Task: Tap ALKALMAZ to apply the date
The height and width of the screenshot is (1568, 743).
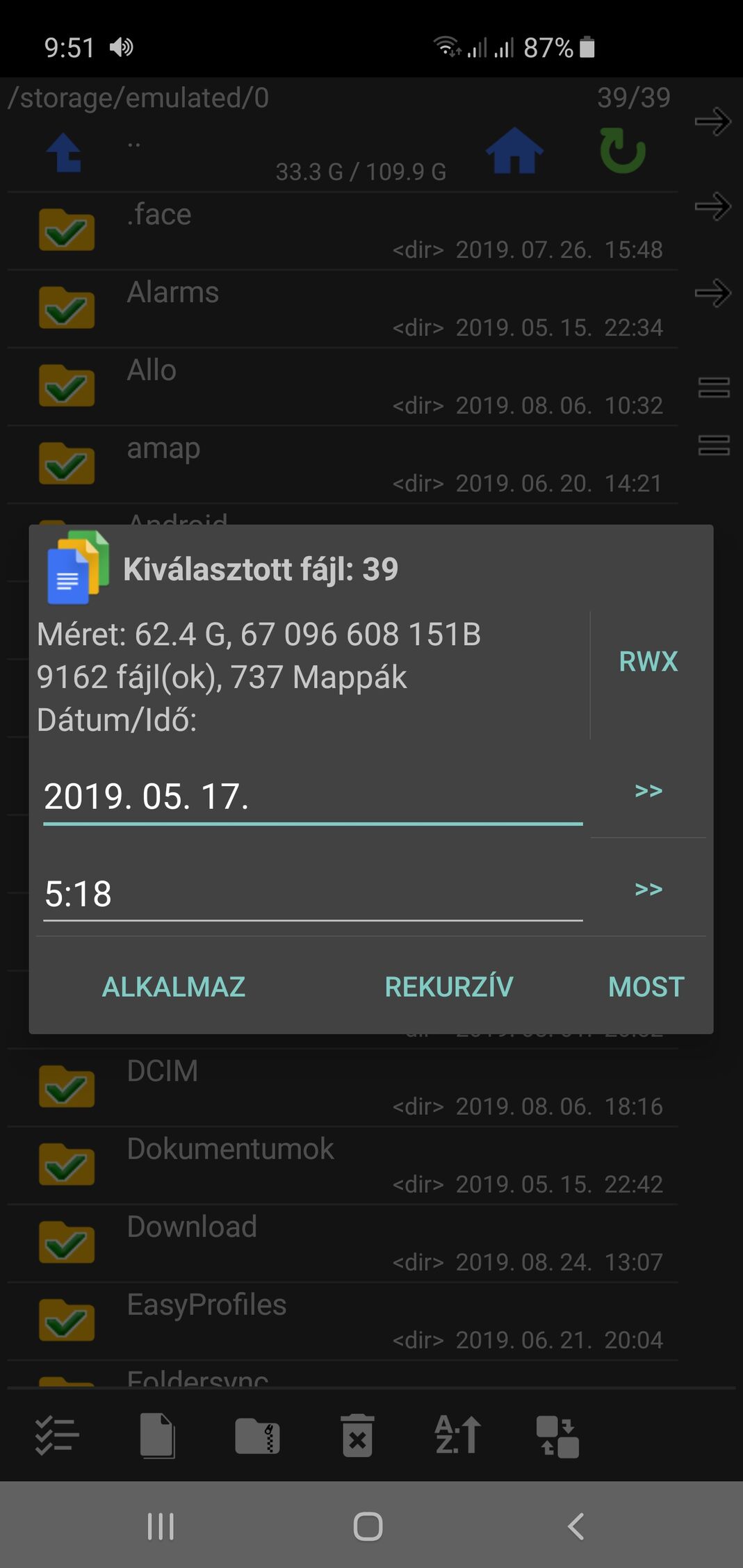Action: [x=174, y=986]
